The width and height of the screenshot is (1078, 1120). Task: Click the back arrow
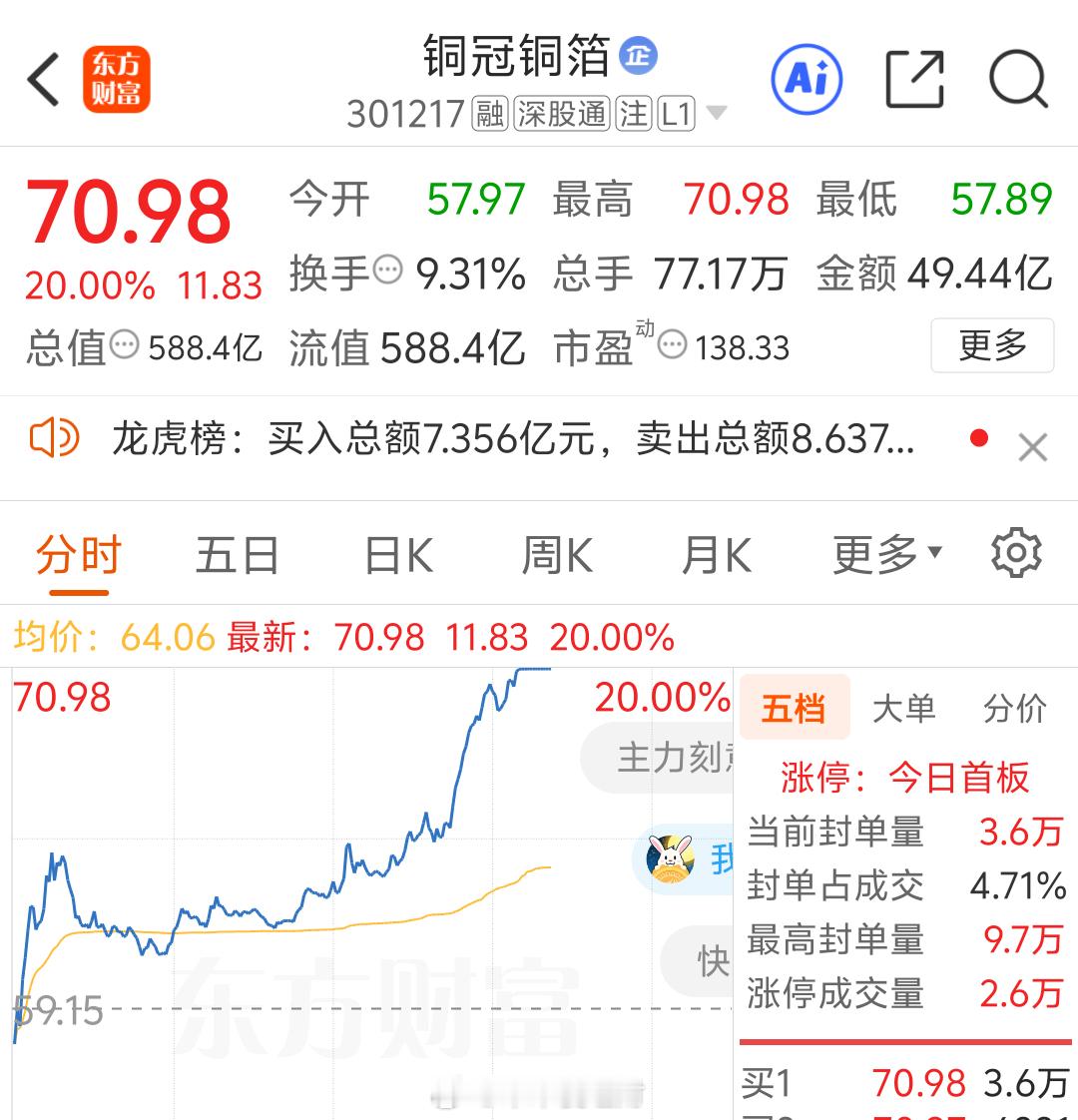(42, 78)
